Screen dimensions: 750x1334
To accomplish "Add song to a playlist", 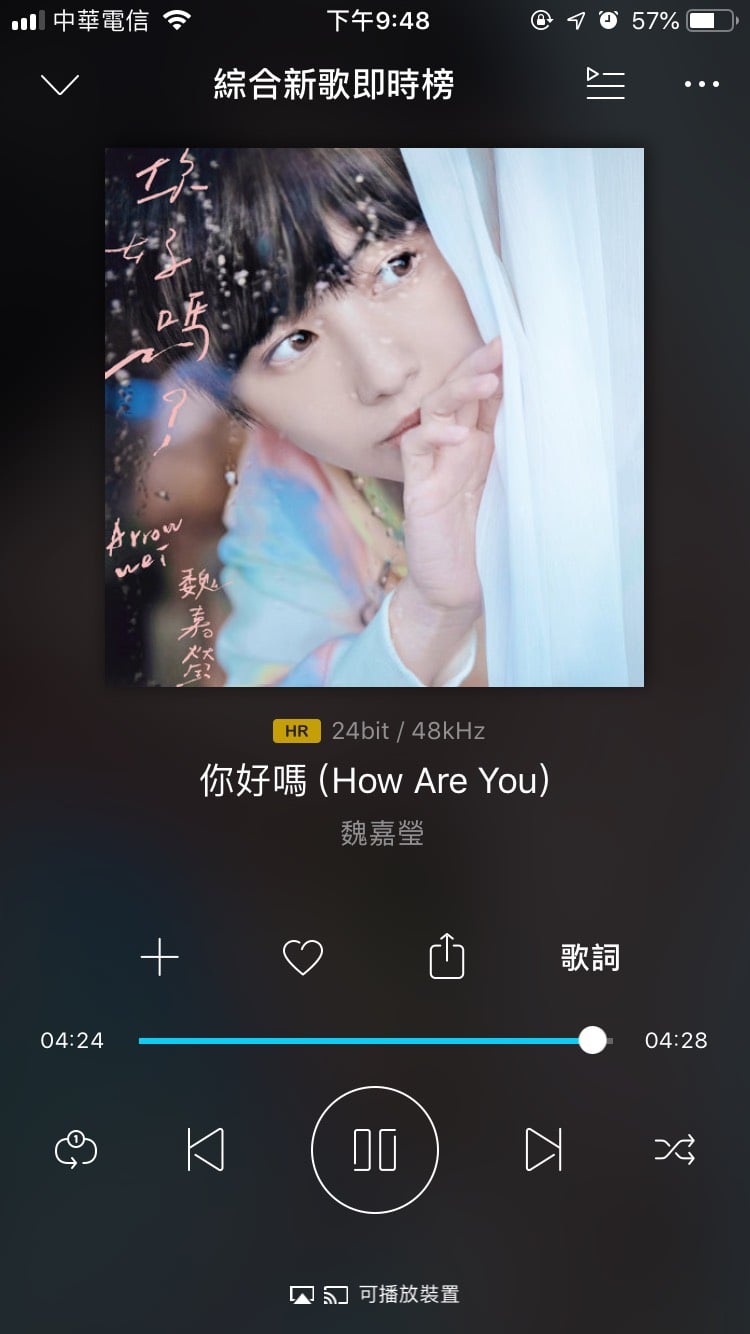I will (159, 958).
